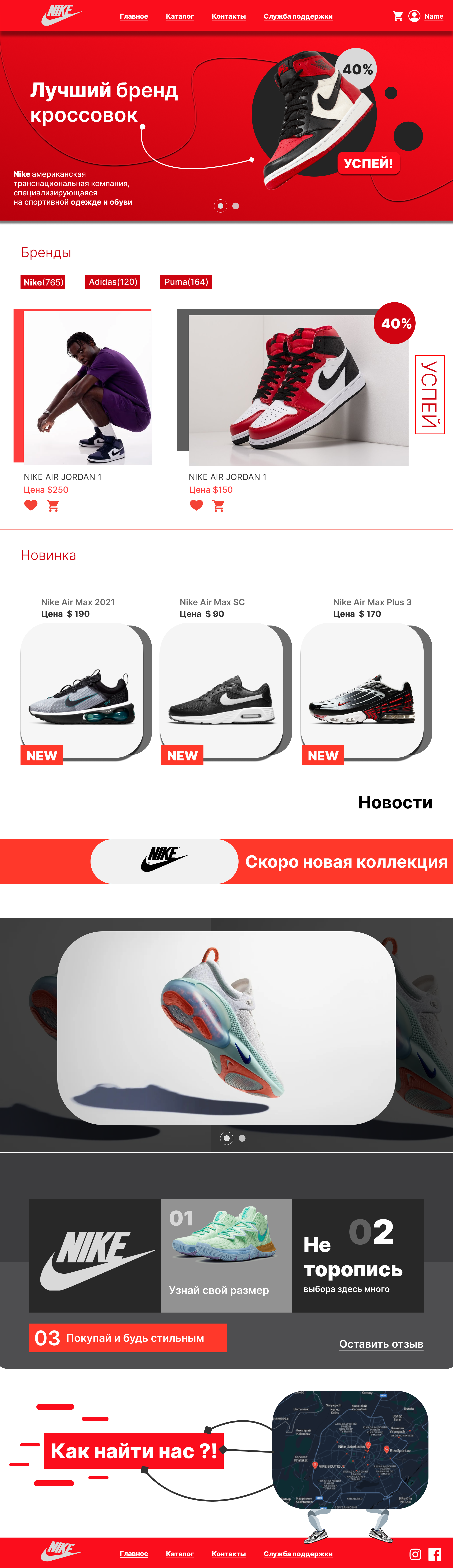Go to Главное in the top menu

[134, 16]
